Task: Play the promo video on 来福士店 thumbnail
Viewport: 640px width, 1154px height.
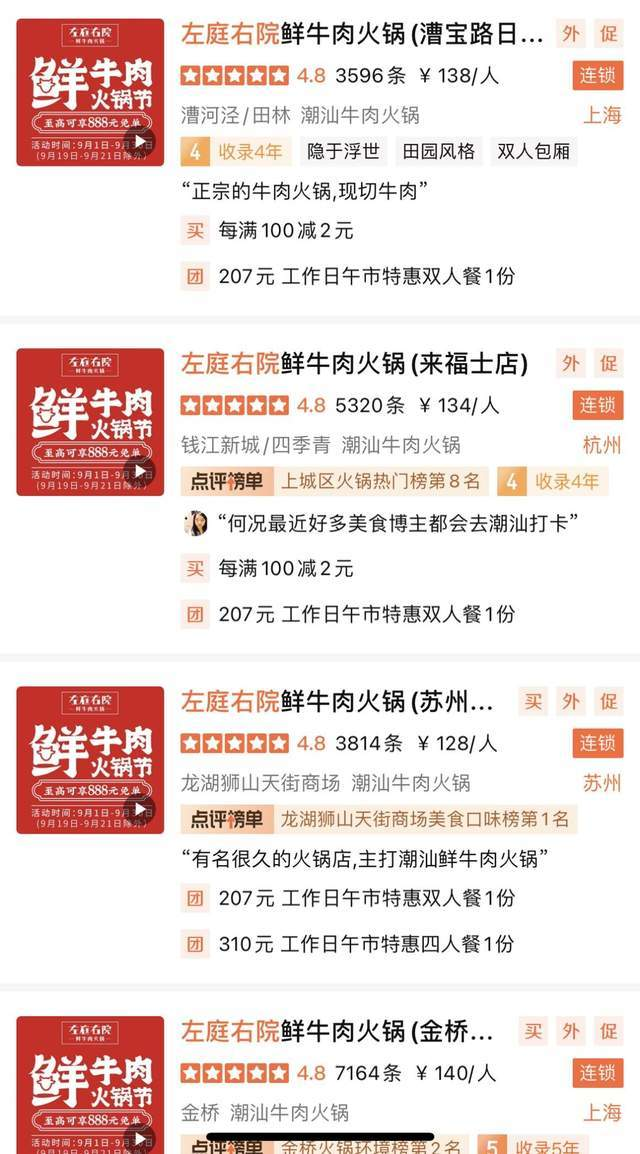Action: 142,471
